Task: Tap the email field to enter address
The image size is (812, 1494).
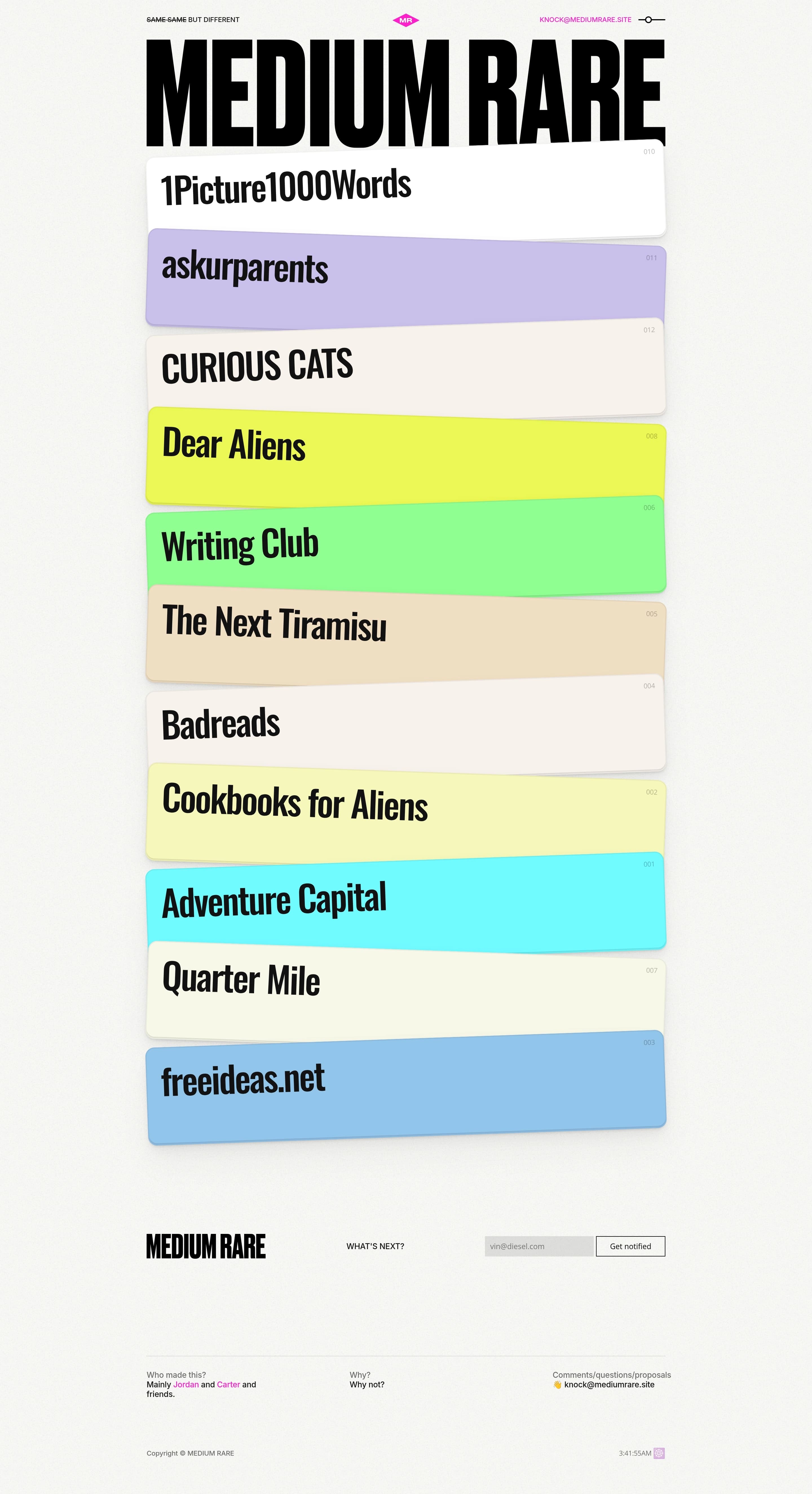Action: click(x=539, y=1246)
